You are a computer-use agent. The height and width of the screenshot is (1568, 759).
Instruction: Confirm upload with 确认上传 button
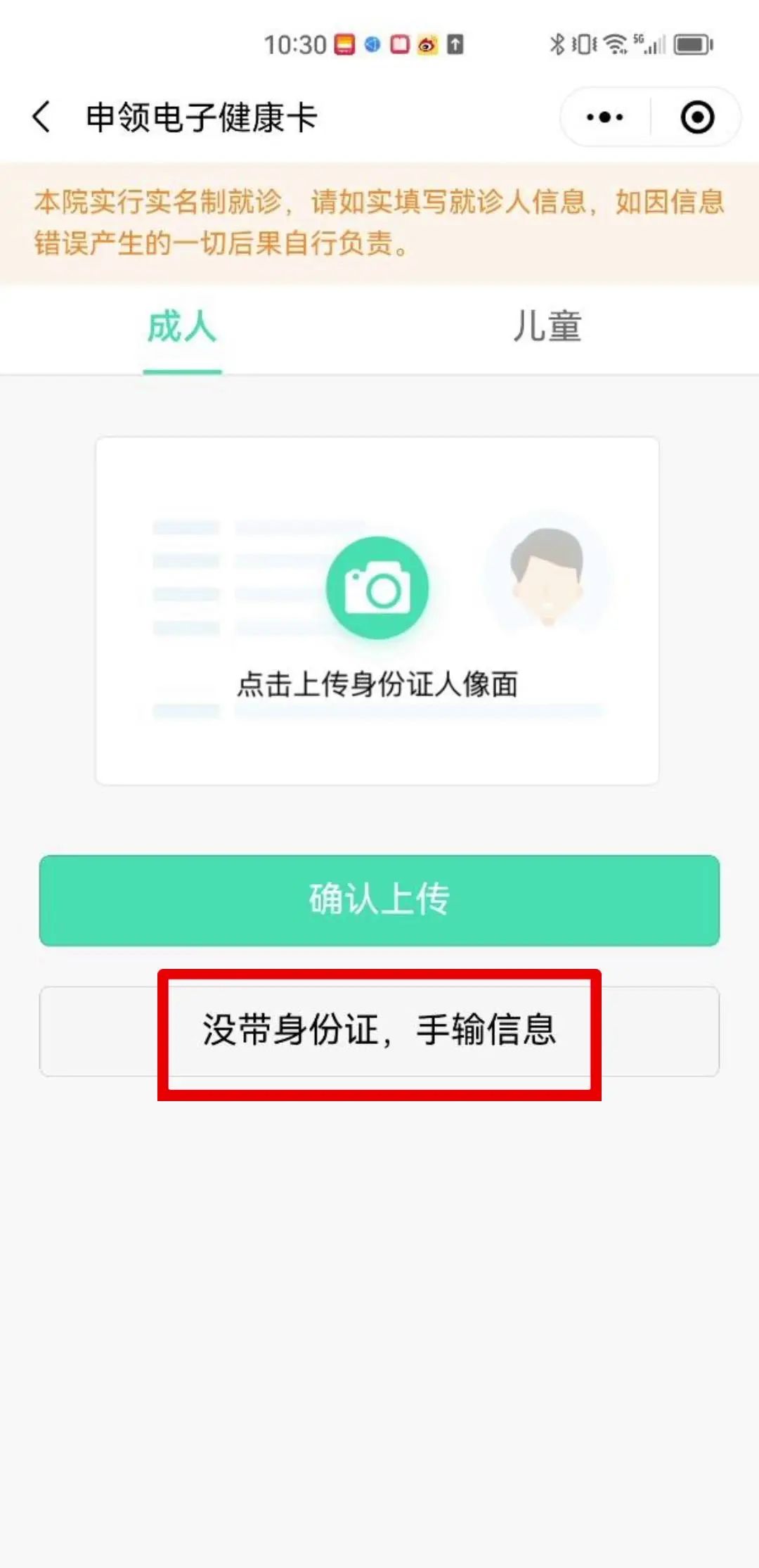pos(379,900)
